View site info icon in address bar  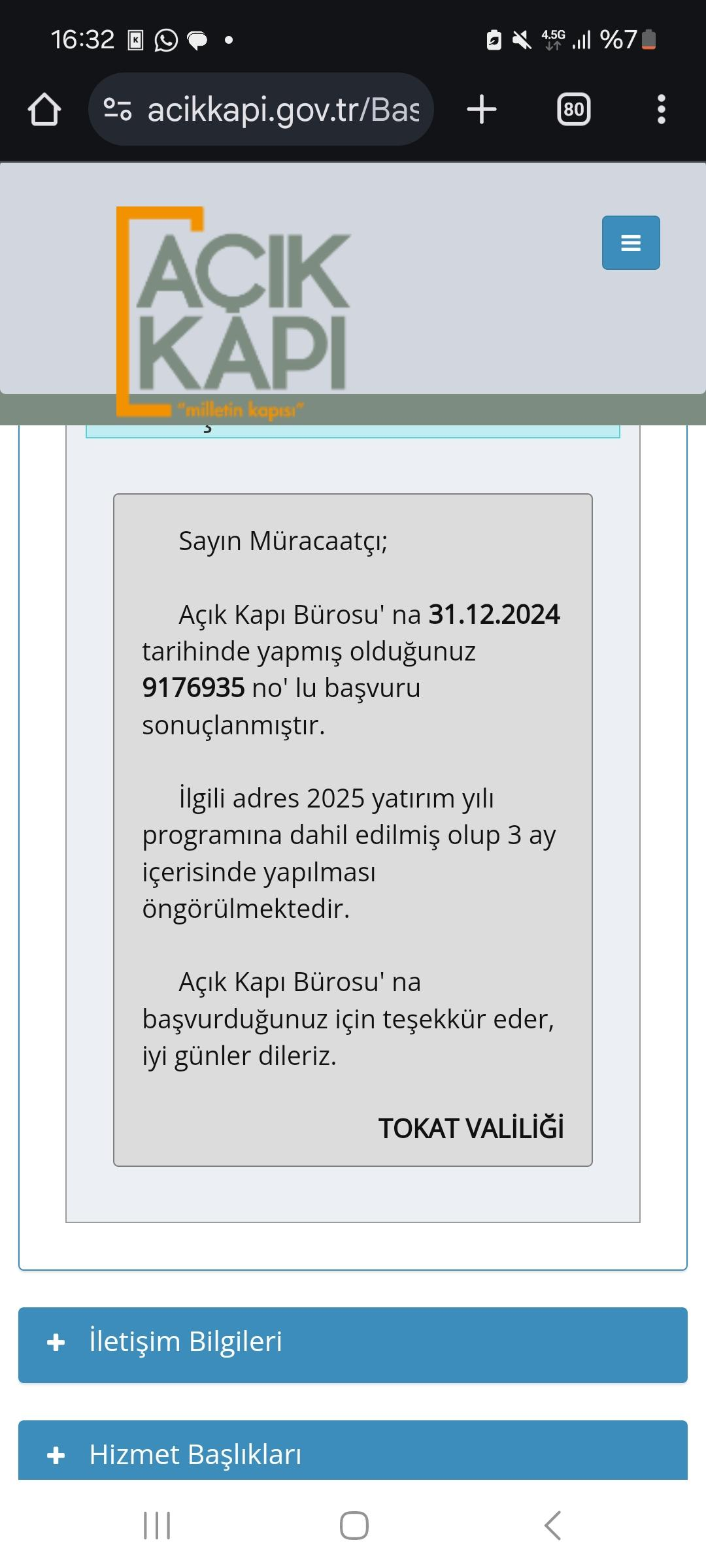click(x=118, y=110)
